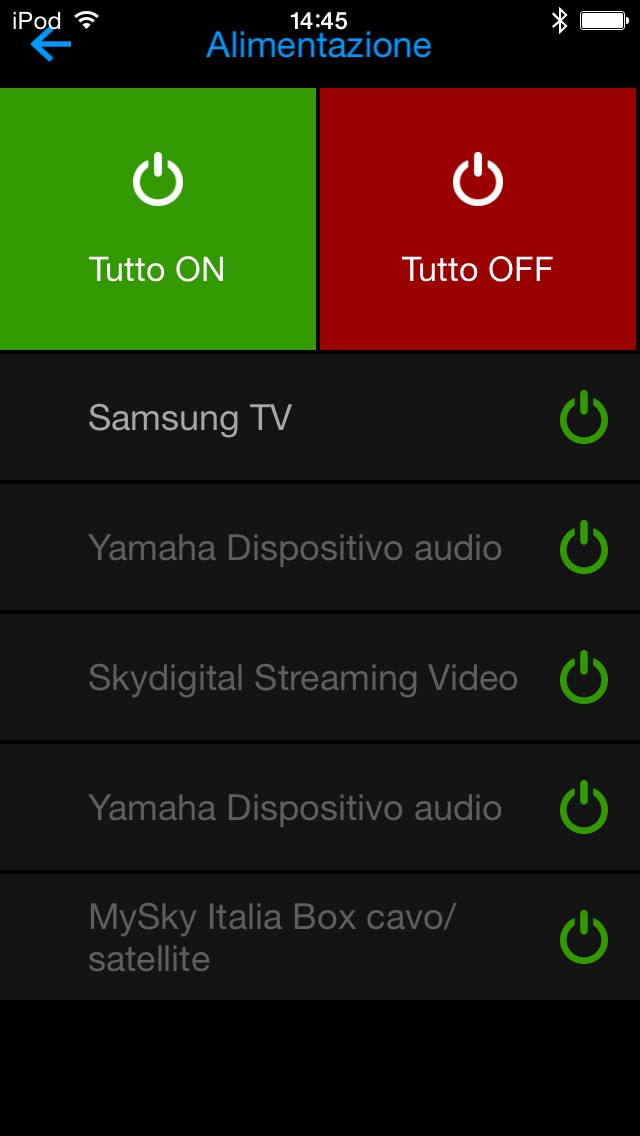Power off all devices with Tutto OFF
The image size is (640, 1136).
pyautogui.click(x=478, y=219)
